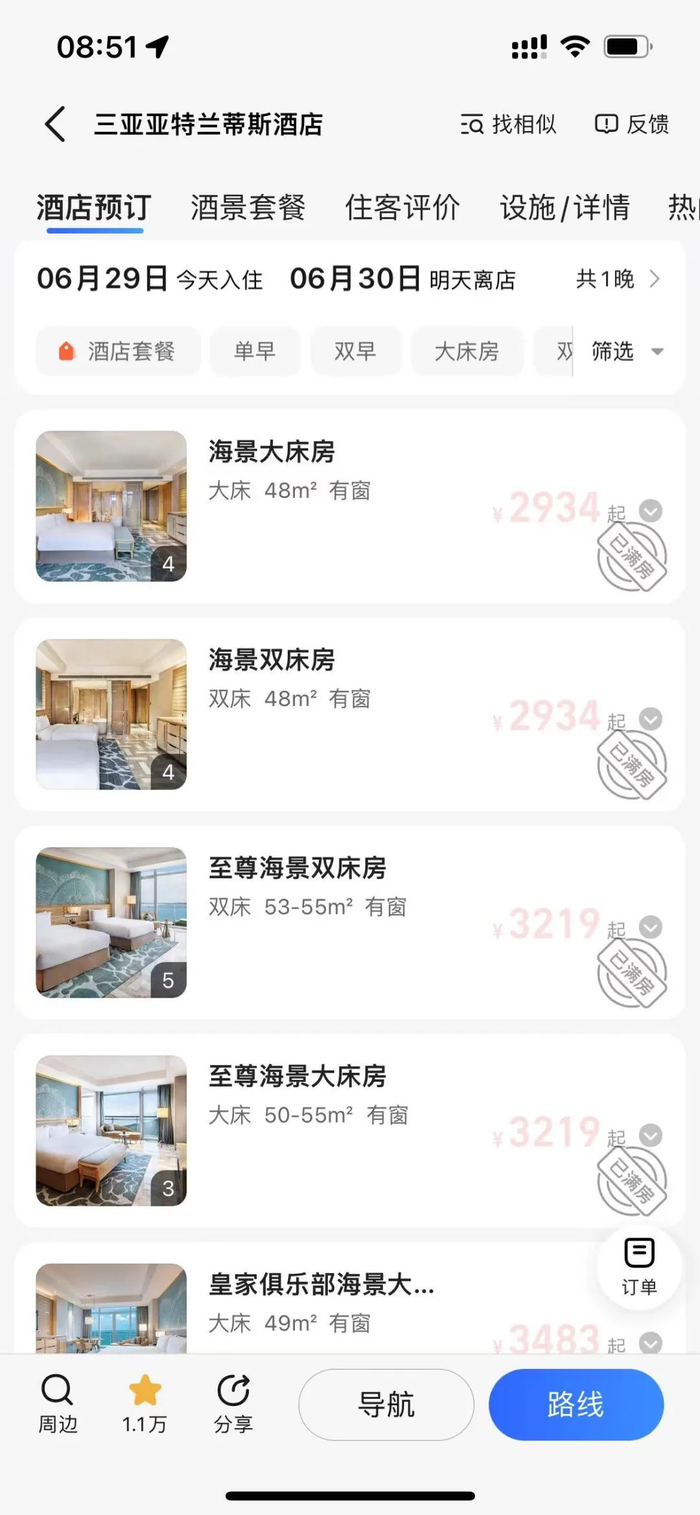The height and width of the screenshot is (1515, 700).
Task: Switch to the 酒景套餐 tab
Action: click(x=248, y=208)
